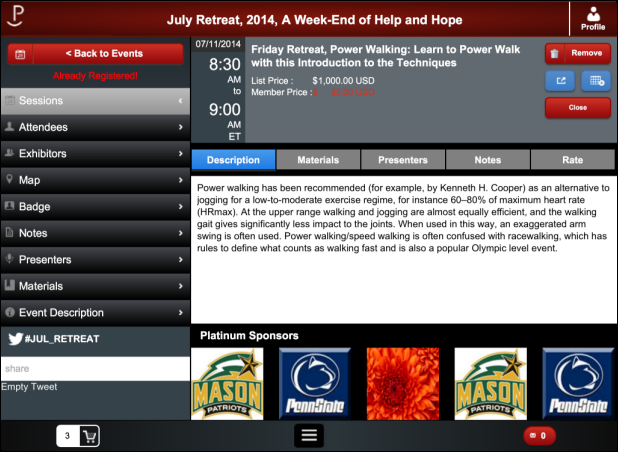This screenshot has width=618, height=452.
Task: Open Attendees from the side menu
Action: (95, 127)
